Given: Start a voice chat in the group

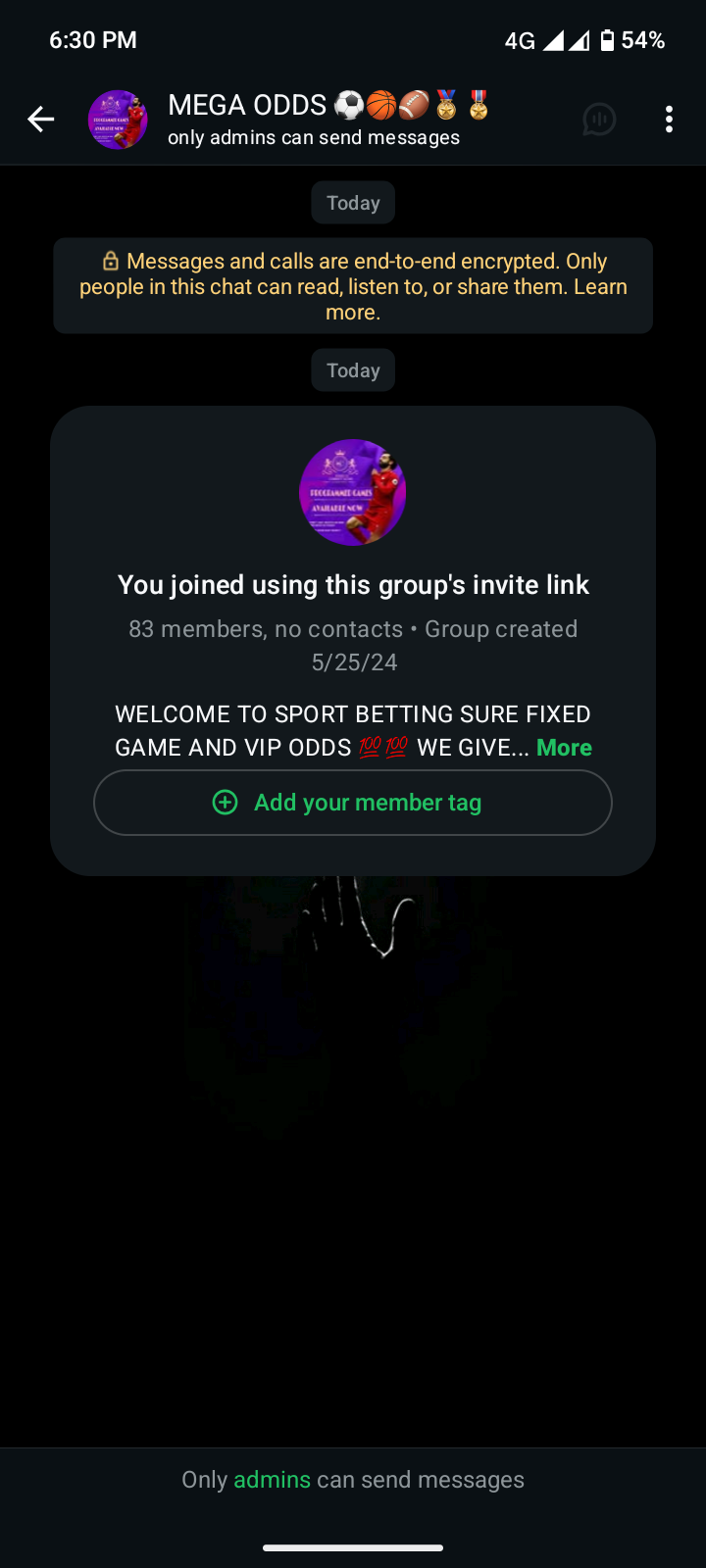Looking at the screenshot, I should (599, 120).
